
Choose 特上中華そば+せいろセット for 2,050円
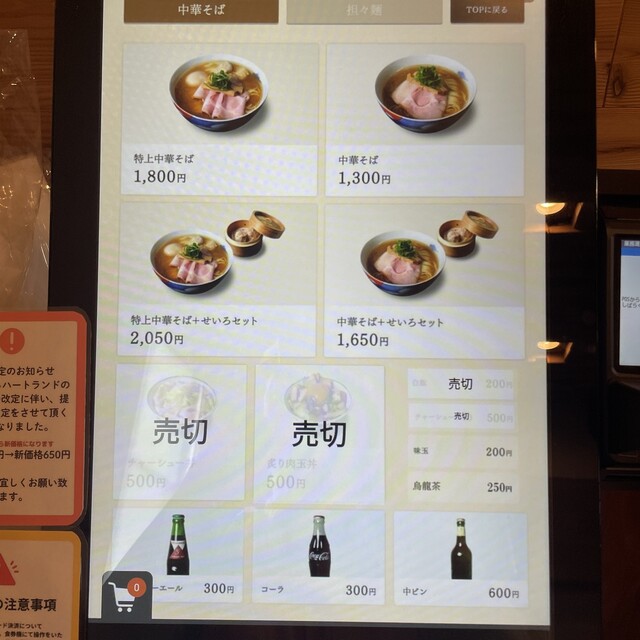218,280
